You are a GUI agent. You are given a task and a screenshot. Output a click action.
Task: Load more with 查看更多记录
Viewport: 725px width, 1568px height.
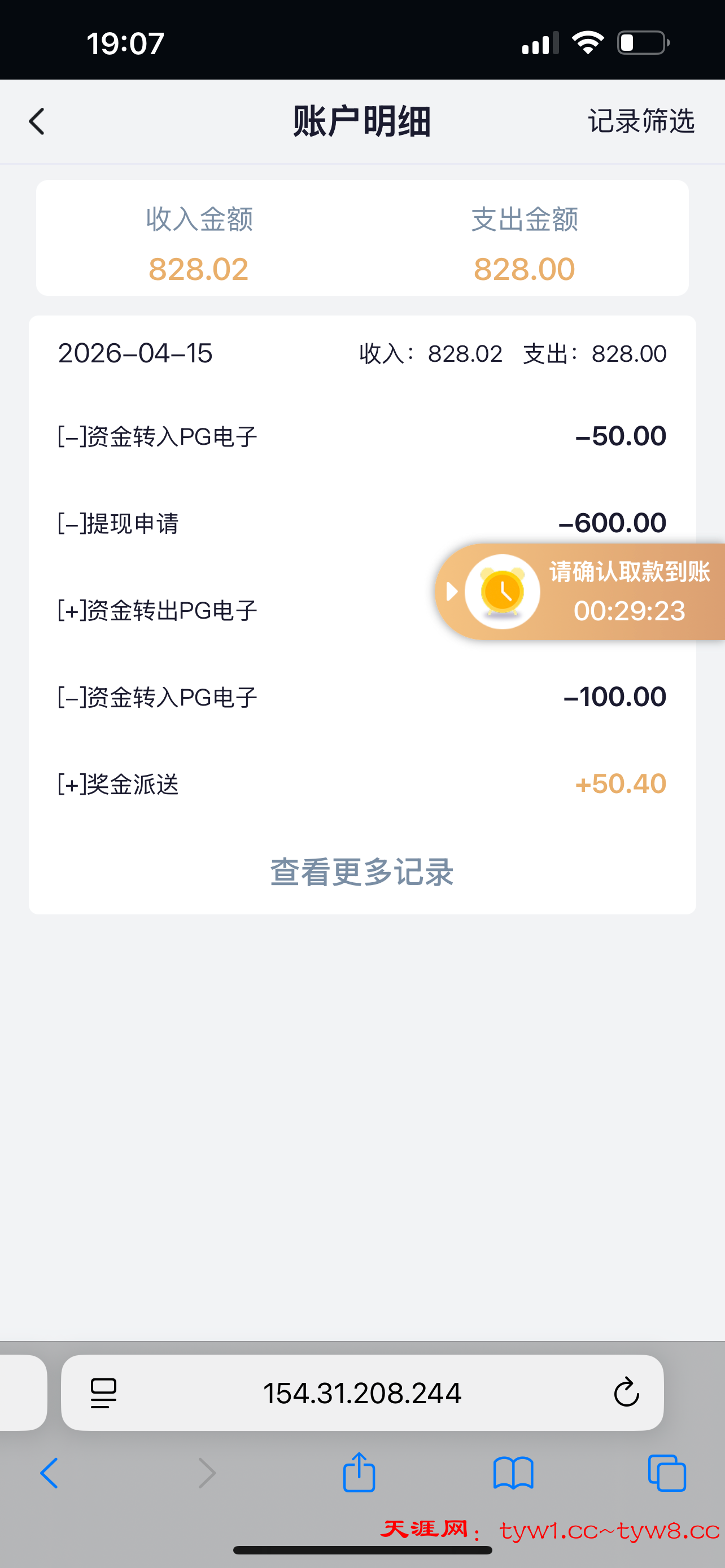pyautogui.click(x=361, y=871)
